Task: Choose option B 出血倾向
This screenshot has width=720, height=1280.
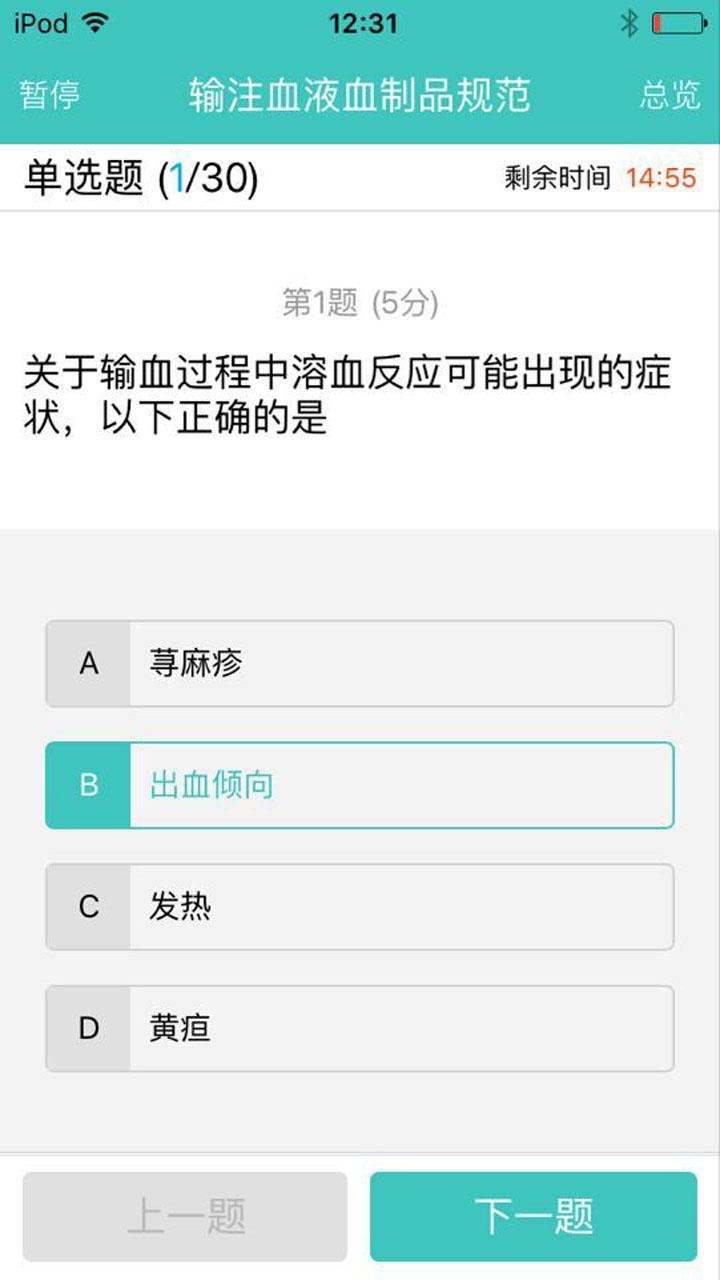Action: [360, 785]
